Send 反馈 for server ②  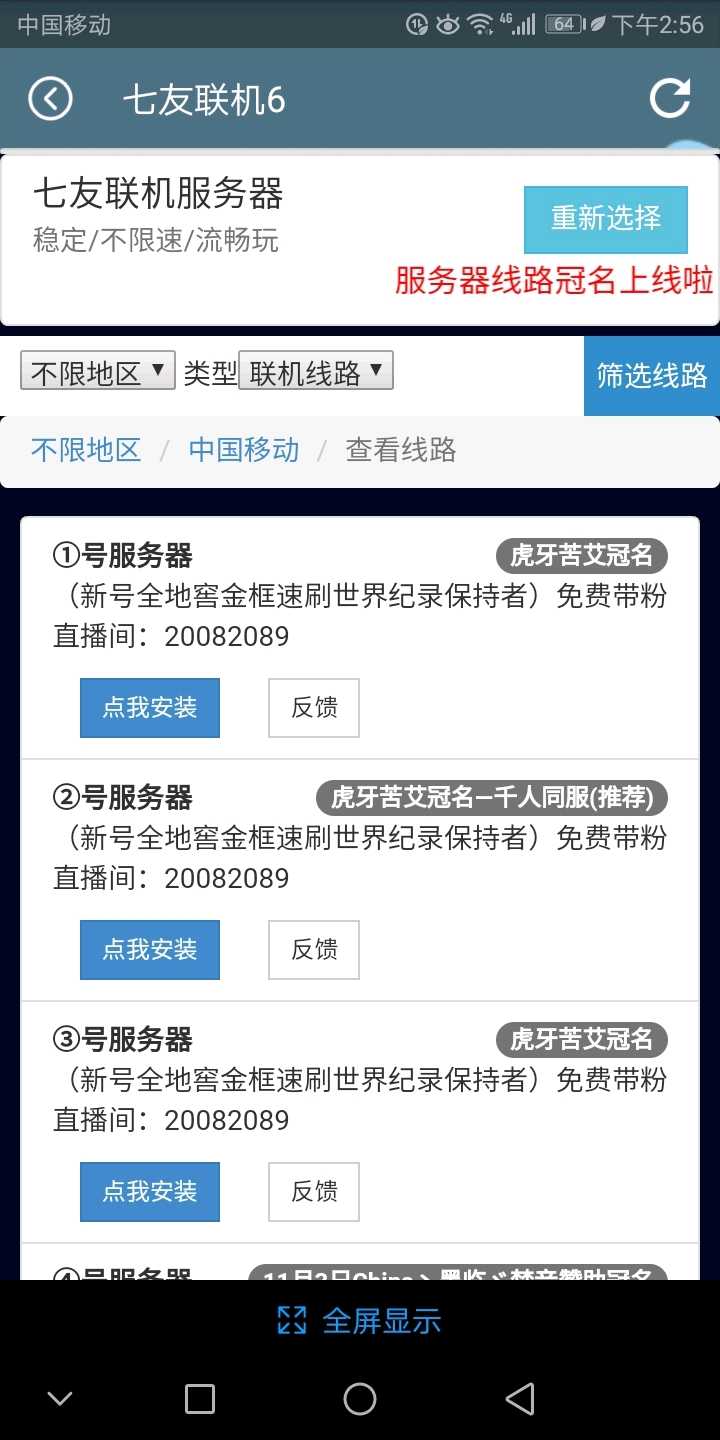(314, 950)
